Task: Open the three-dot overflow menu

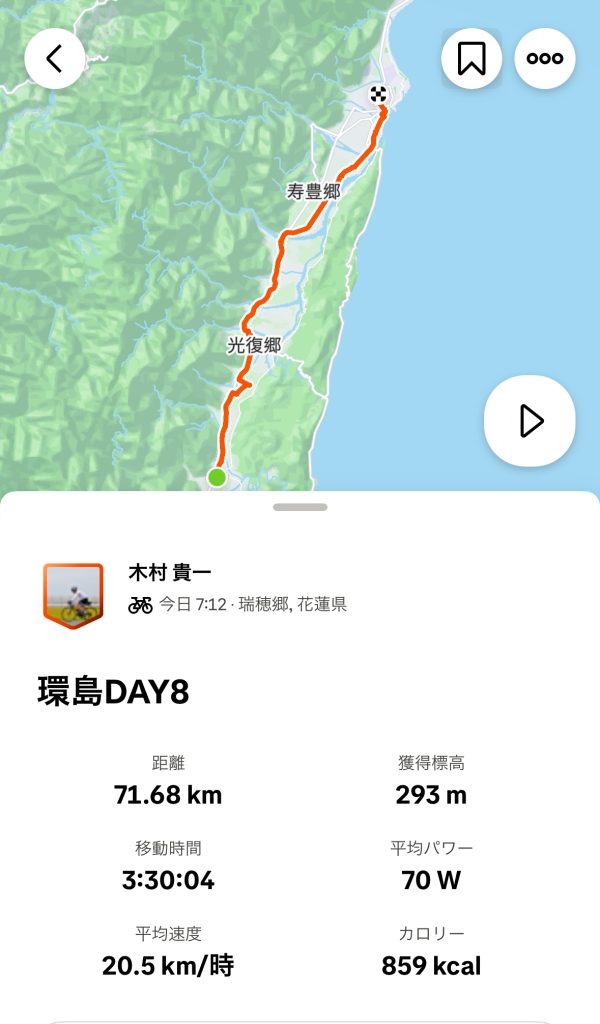Action: tap(545, 59)
